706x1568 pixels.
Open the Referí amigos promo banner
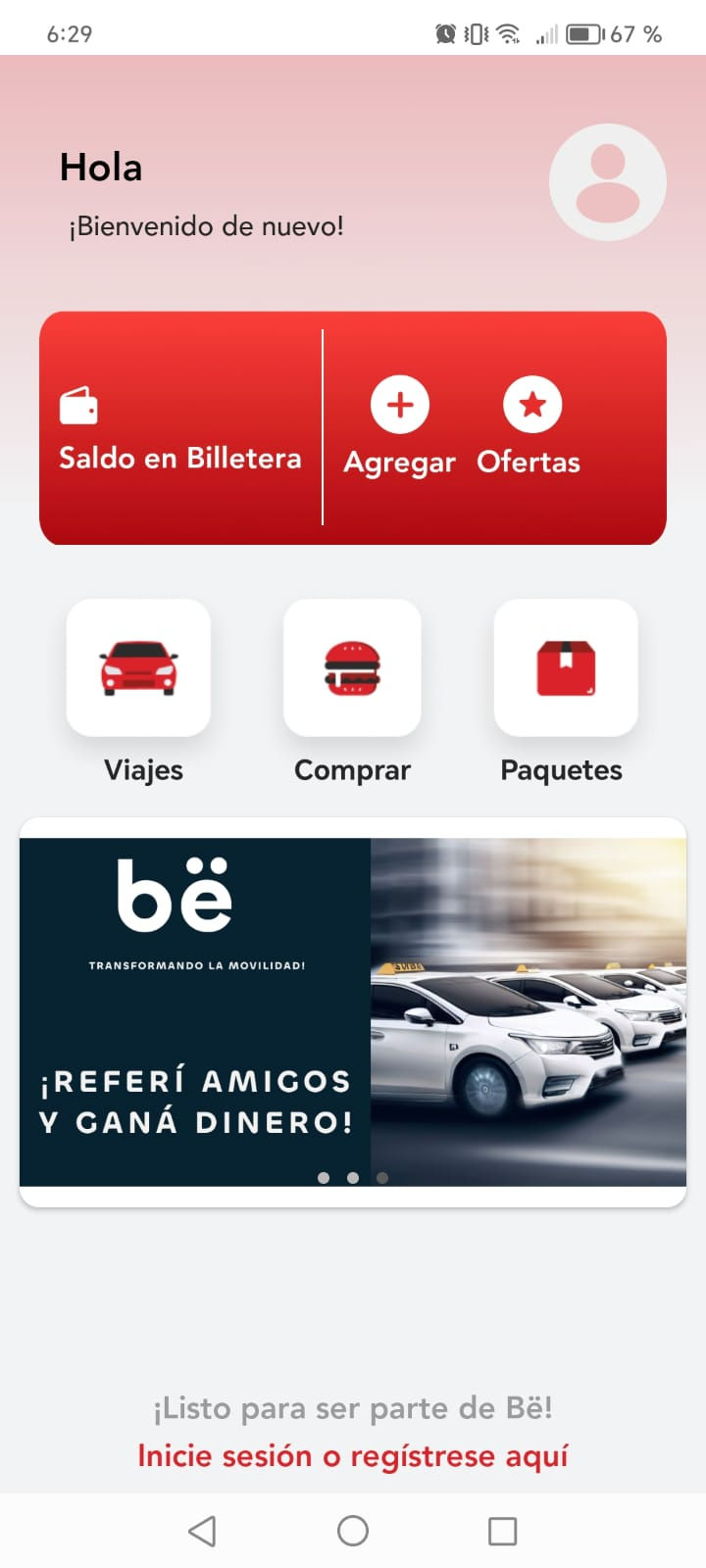tap(353, 1012)
